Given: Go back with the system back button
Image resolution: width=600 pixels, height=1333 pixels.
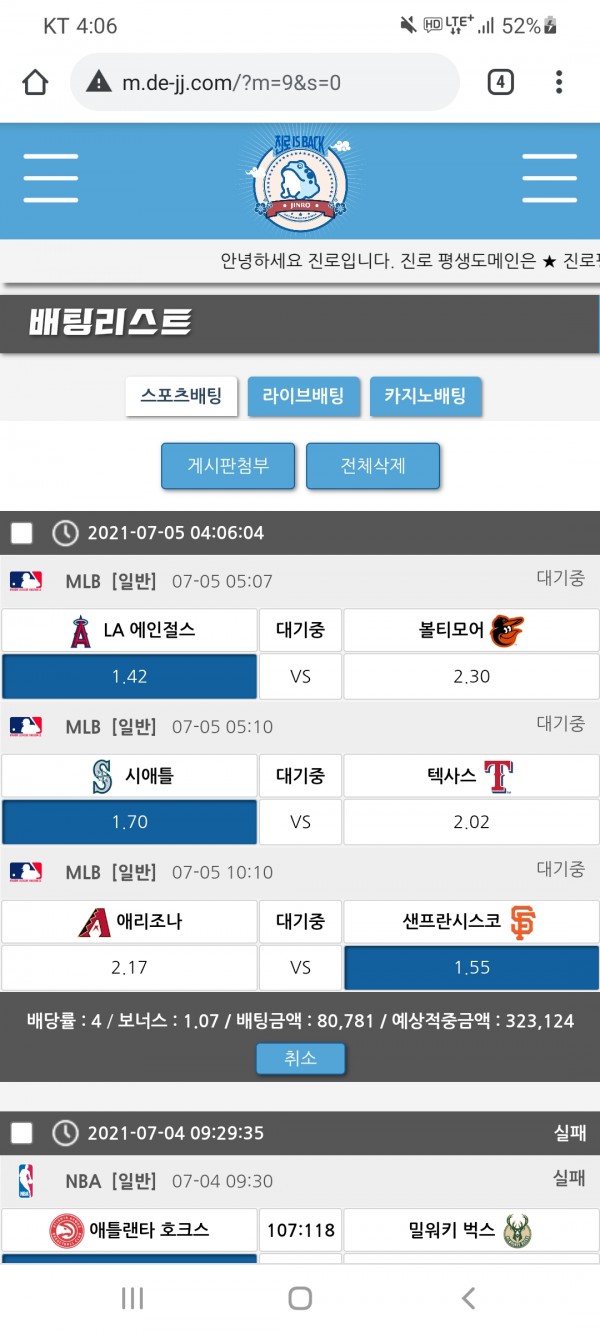Looking at the screenshot, I should pyautogui.click(x=468, y=1298).
